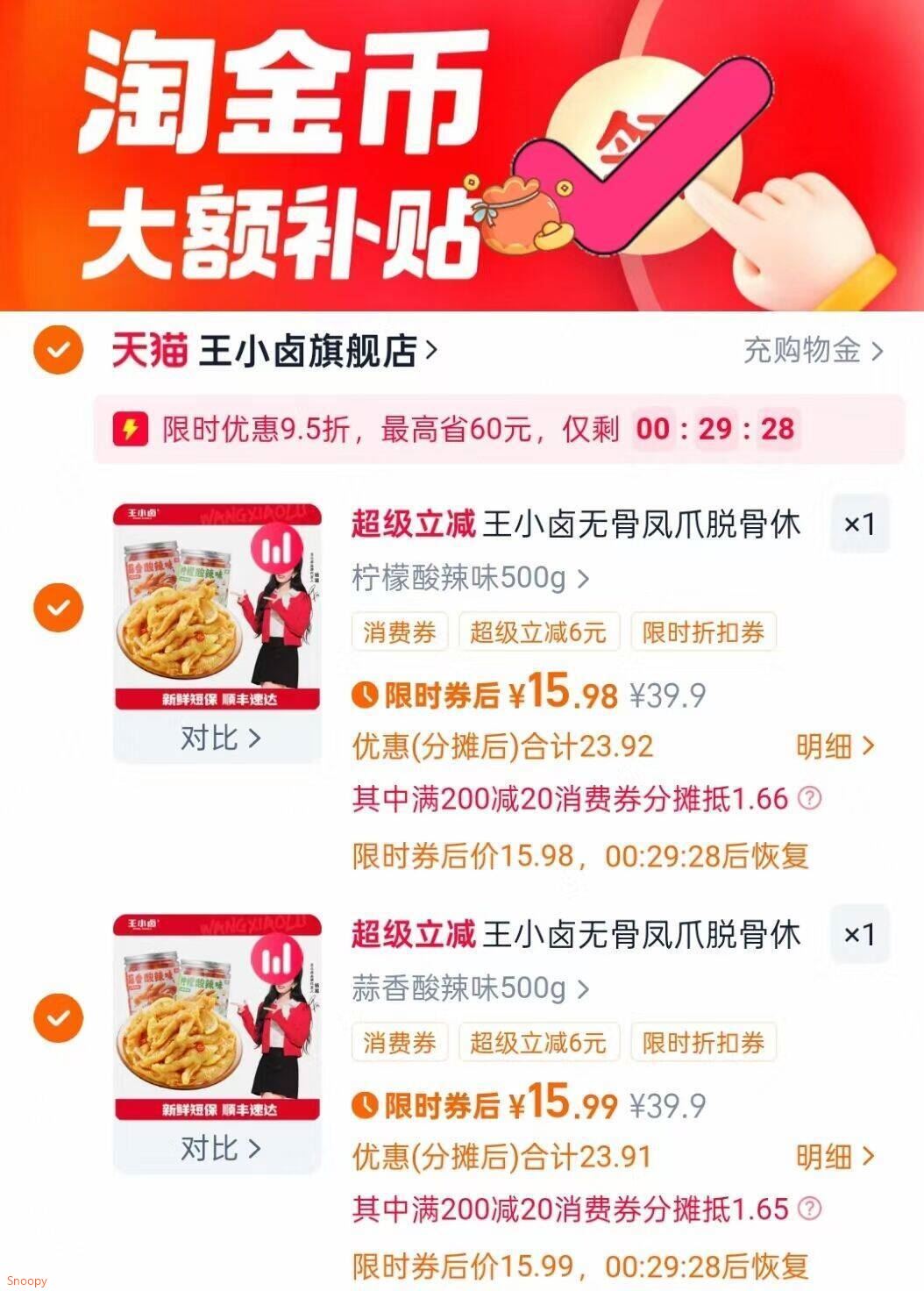Open the 柠檬酸辣味 product image
The width and height of the screenshot is (924, 1291).
pyautogui.click(x=217, y=607)
